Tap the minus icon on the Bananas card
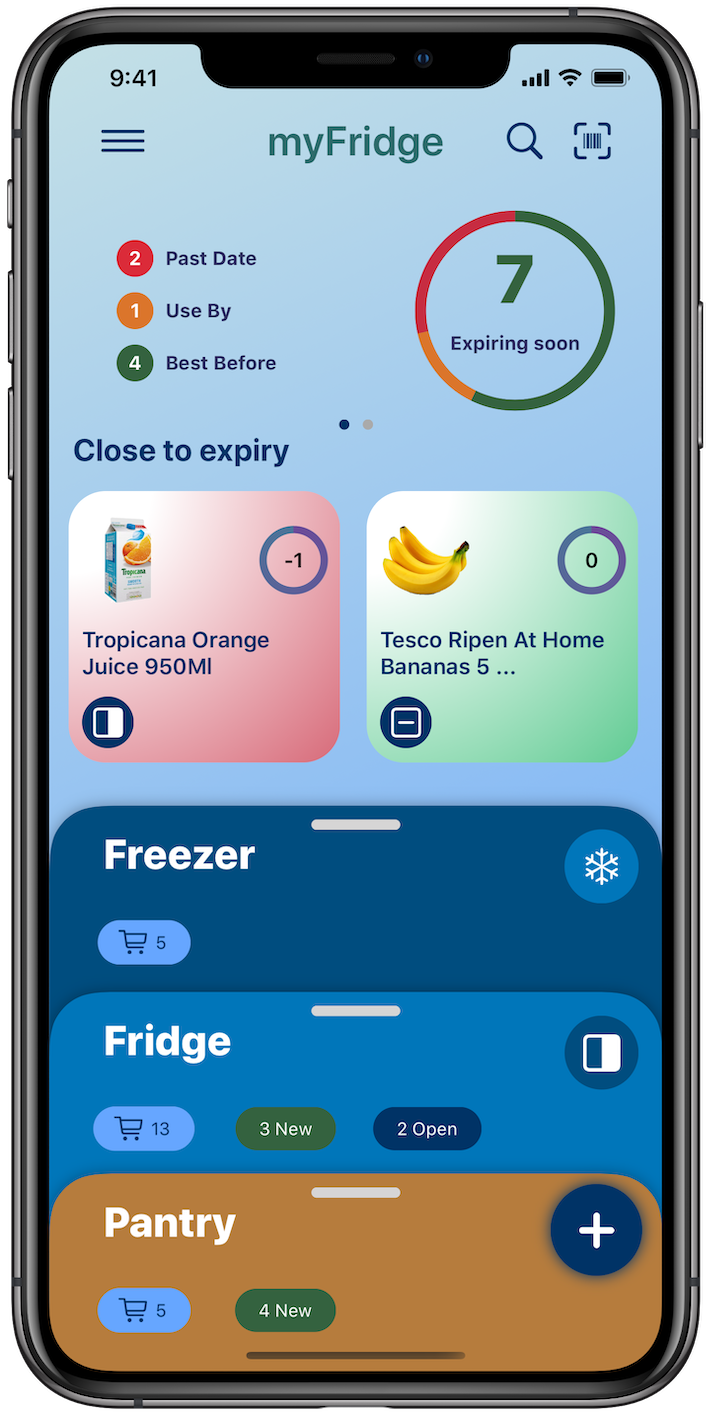Viewport: 712px width, 1415px height. pos(406,722)
